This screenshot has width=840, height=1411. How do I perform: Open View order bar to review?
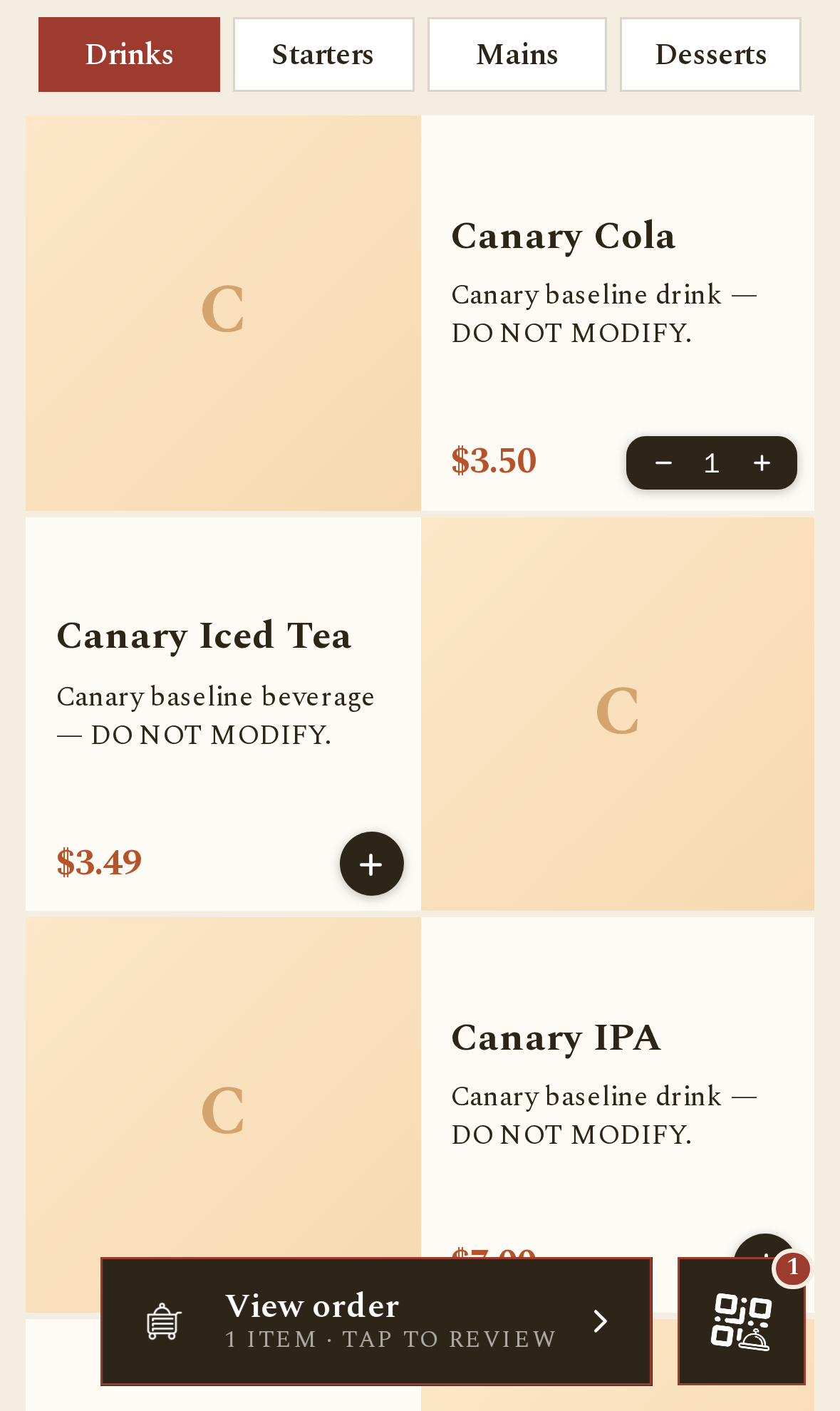376,1321
